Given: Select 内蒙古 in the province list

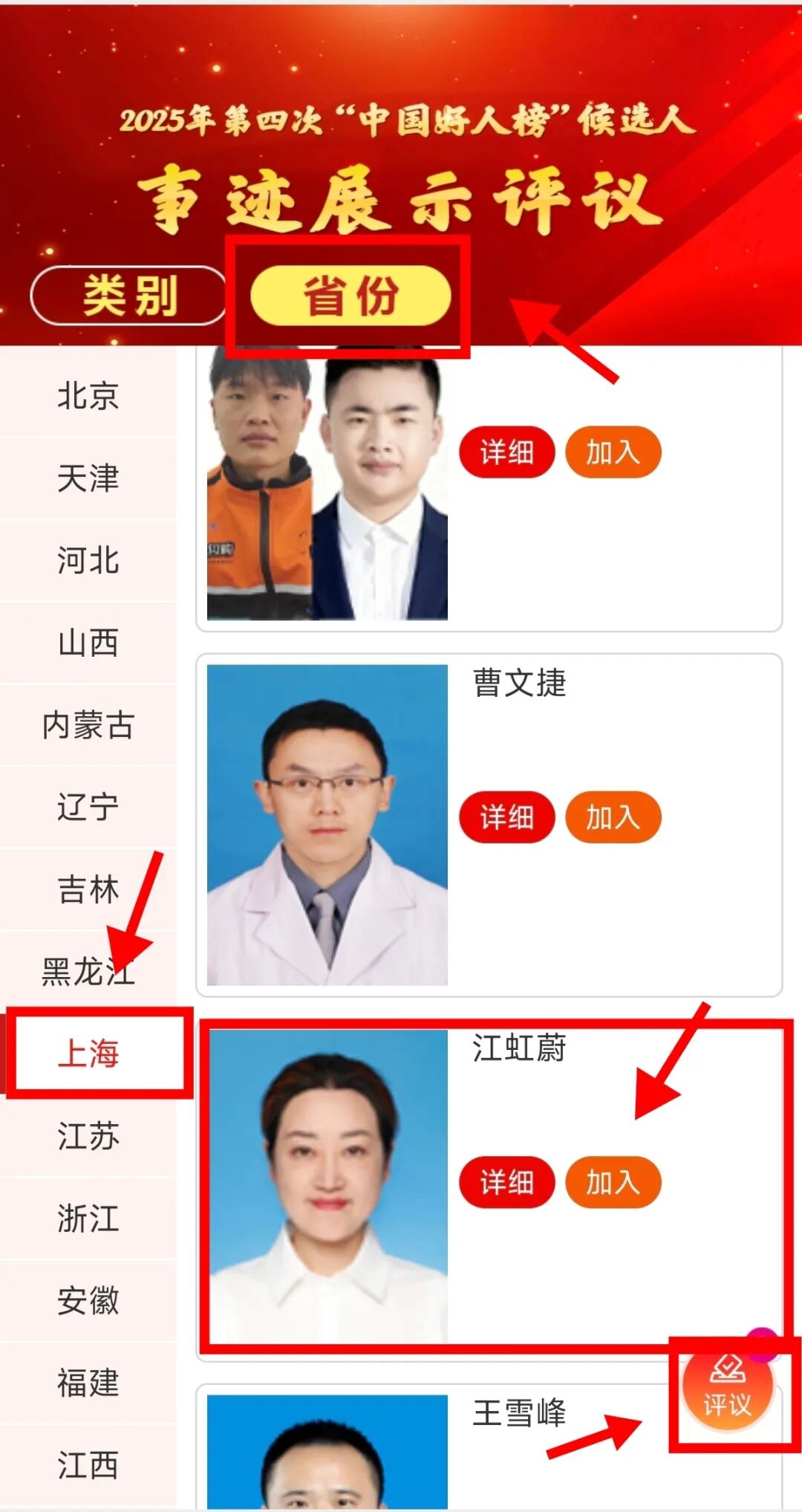Looking at the screenshot, I should pyautogui.click(x=88, y=725).
